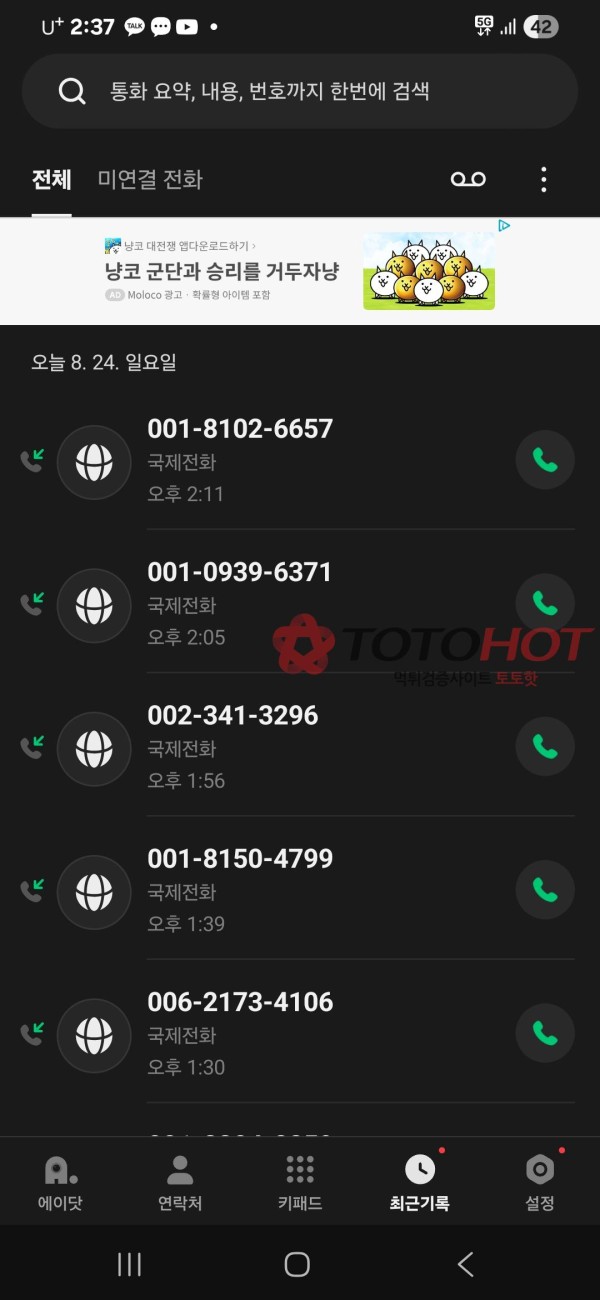Open the 키패드 tab

(x=300, y=1182)
